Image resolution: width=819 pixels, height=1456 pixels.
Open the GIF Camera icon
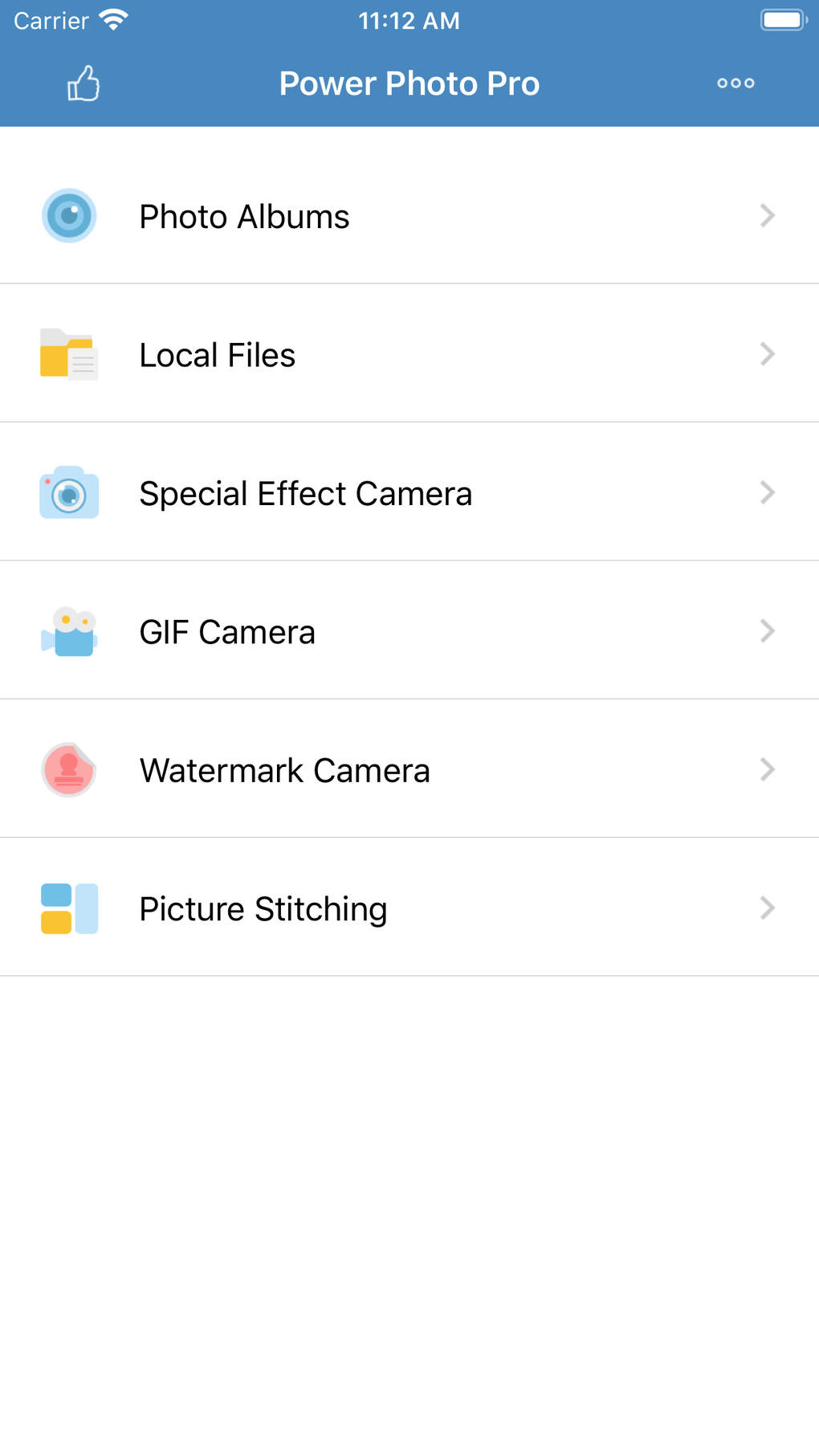click(69, 631)
